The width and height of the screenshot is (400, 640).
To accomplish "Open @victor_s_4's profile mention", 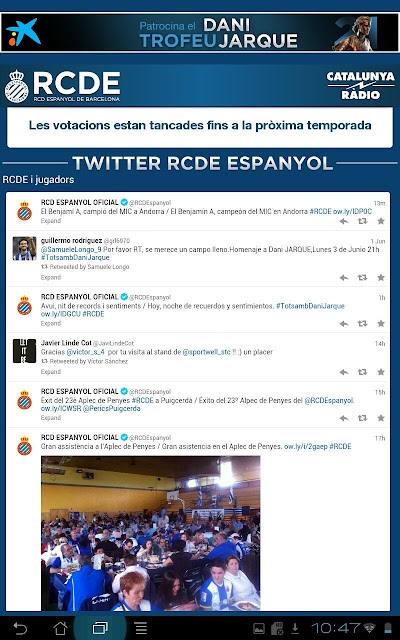I will coord(86,352).
